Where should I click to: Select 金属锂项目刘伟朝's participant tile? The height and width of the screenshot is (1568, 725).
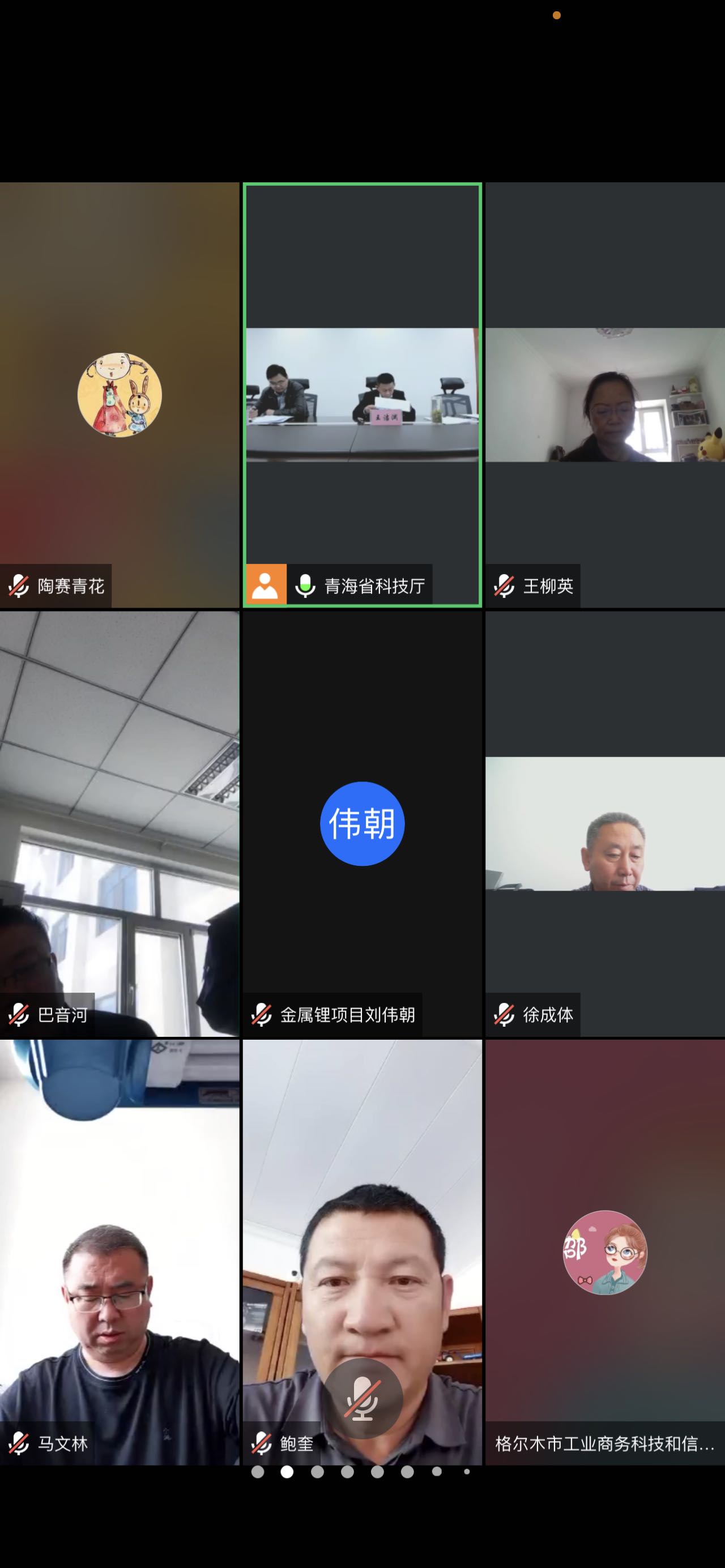pyautogui.click(x=362, y=823)
